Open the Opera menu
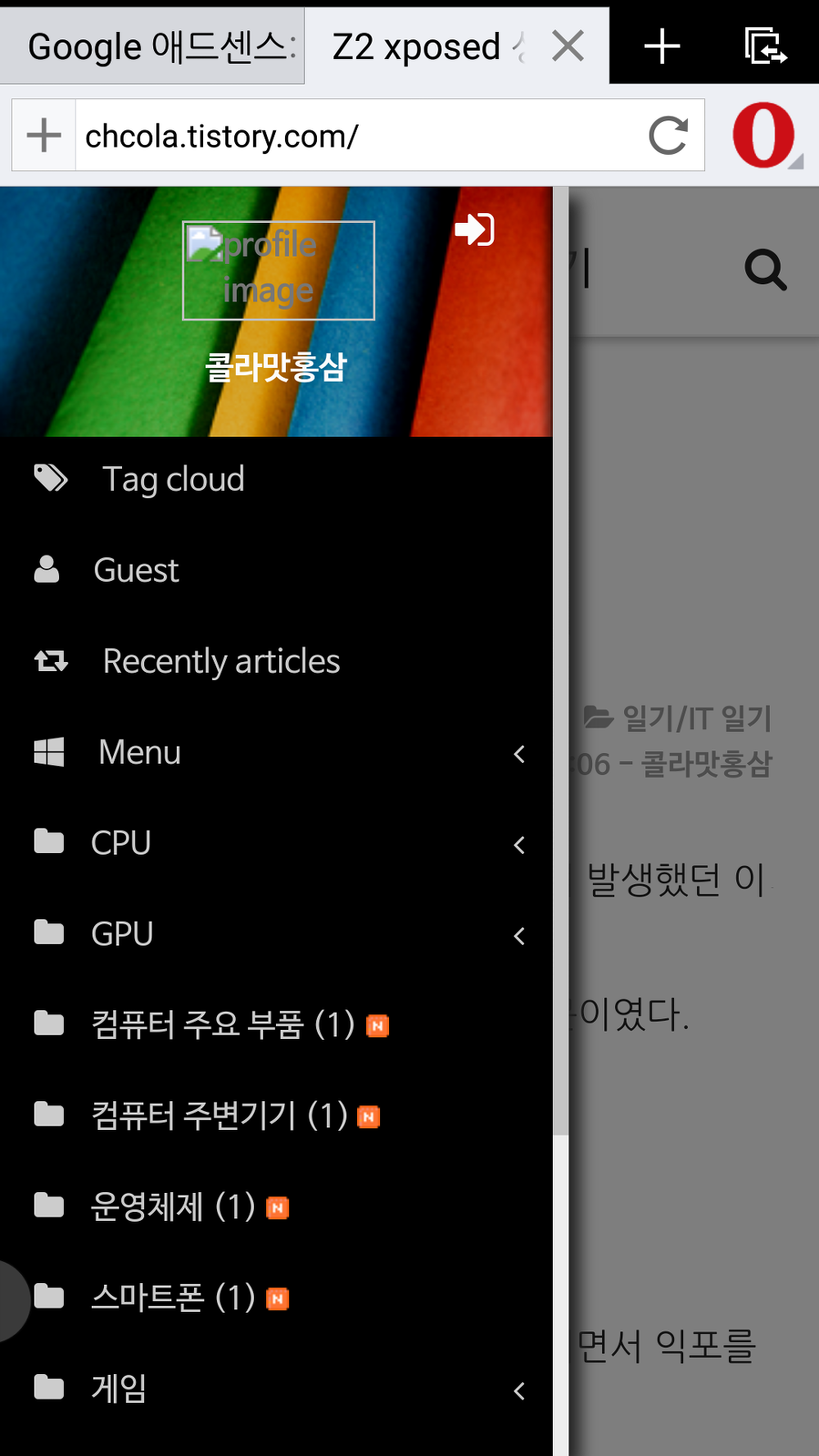The width and height of the screenshot is (819, 1456). pos(763,136)
